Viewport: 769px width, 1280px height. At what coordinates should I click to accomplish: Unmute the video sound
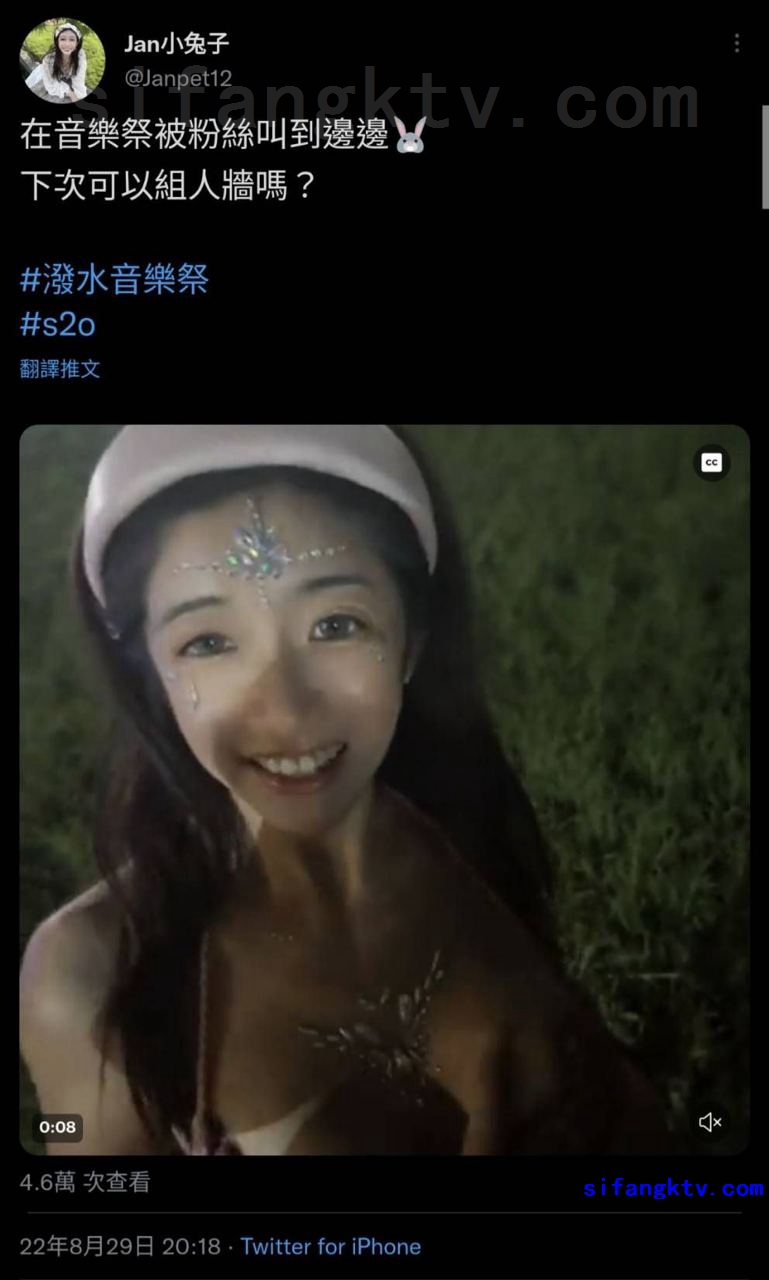point(710,1122)
